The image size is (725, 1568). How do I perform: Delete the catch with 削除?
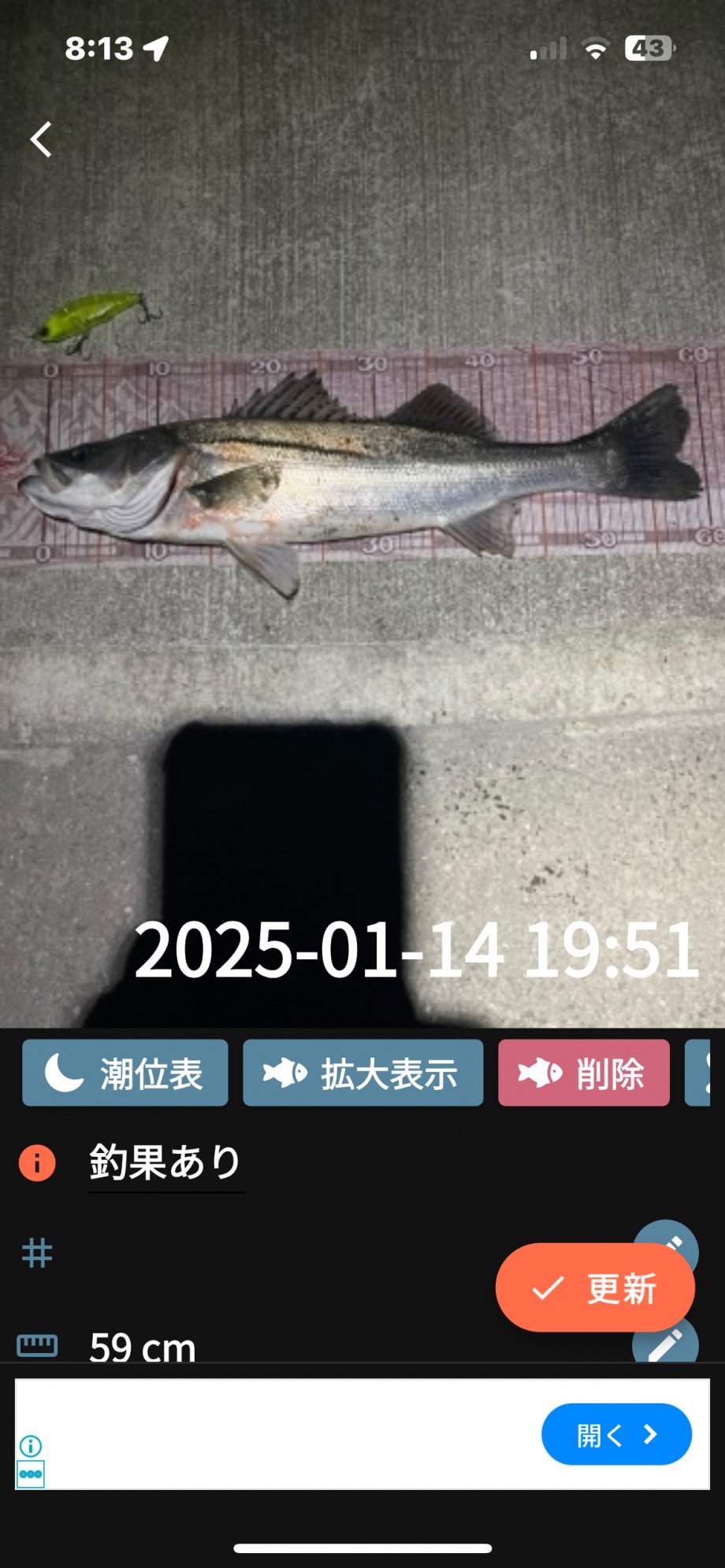point(584,1073)
